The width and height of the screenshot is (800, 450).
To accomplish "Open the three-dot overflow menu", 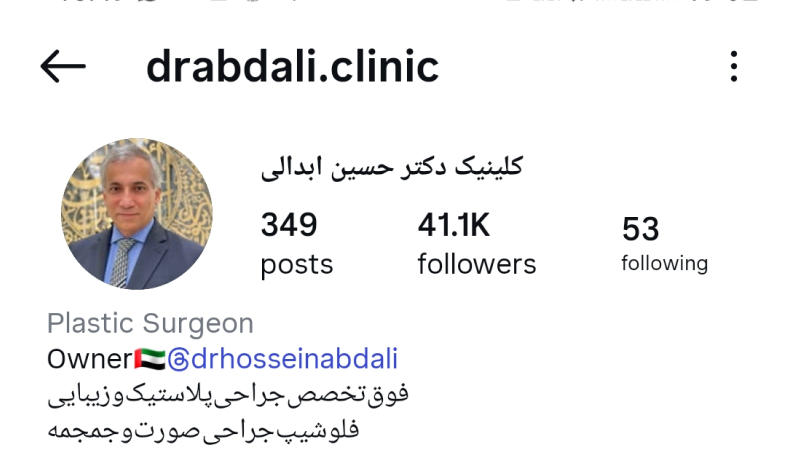I will pyautogui.click(x=734, y=67).
